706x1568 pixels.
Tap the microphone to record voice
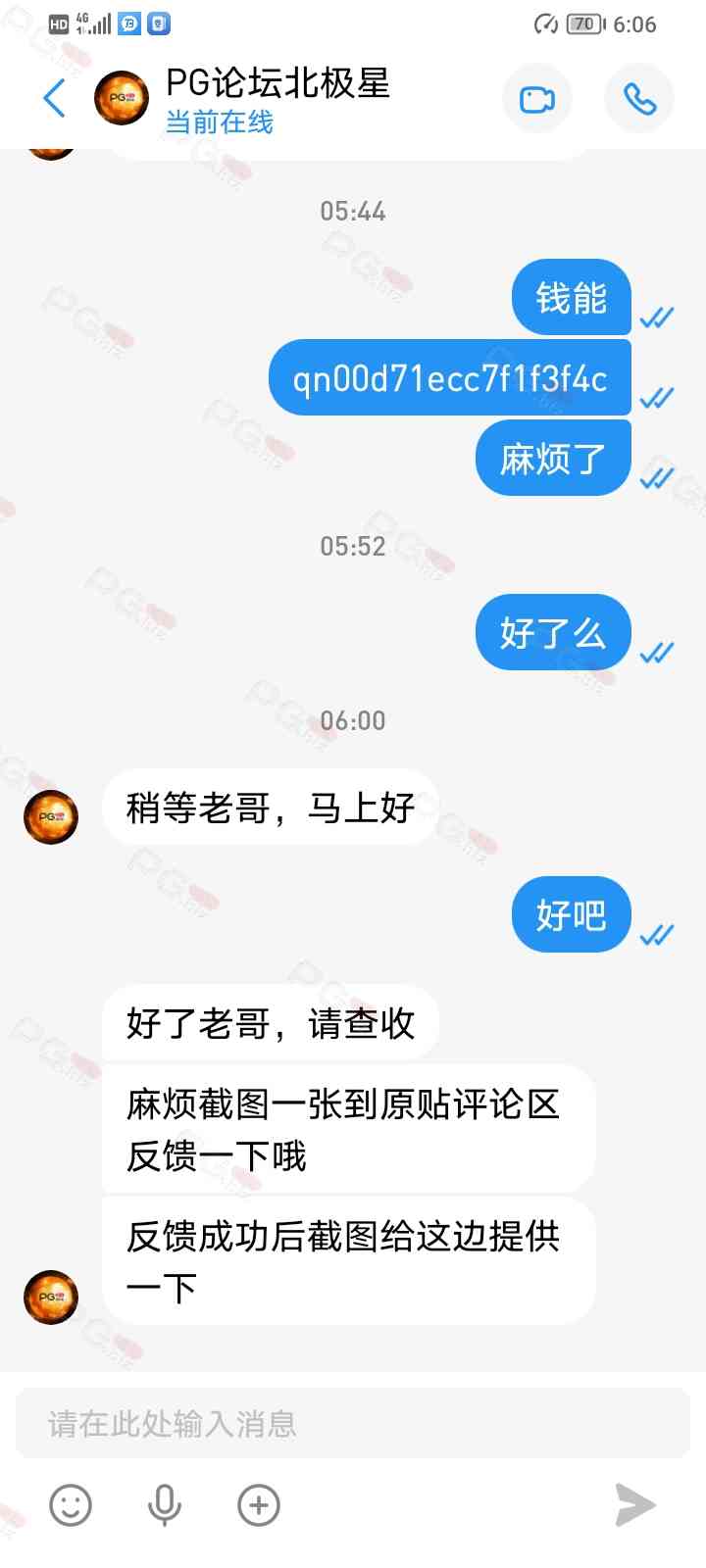164,1505
